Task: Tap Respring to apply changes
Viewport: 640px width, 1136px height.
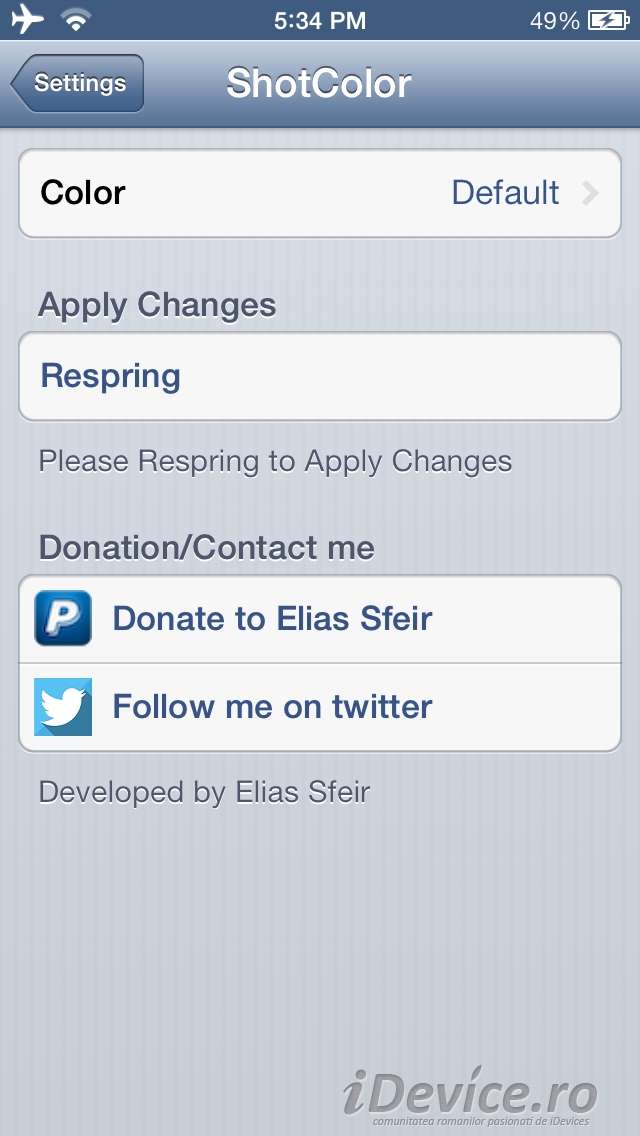Action: click(320, 377)
